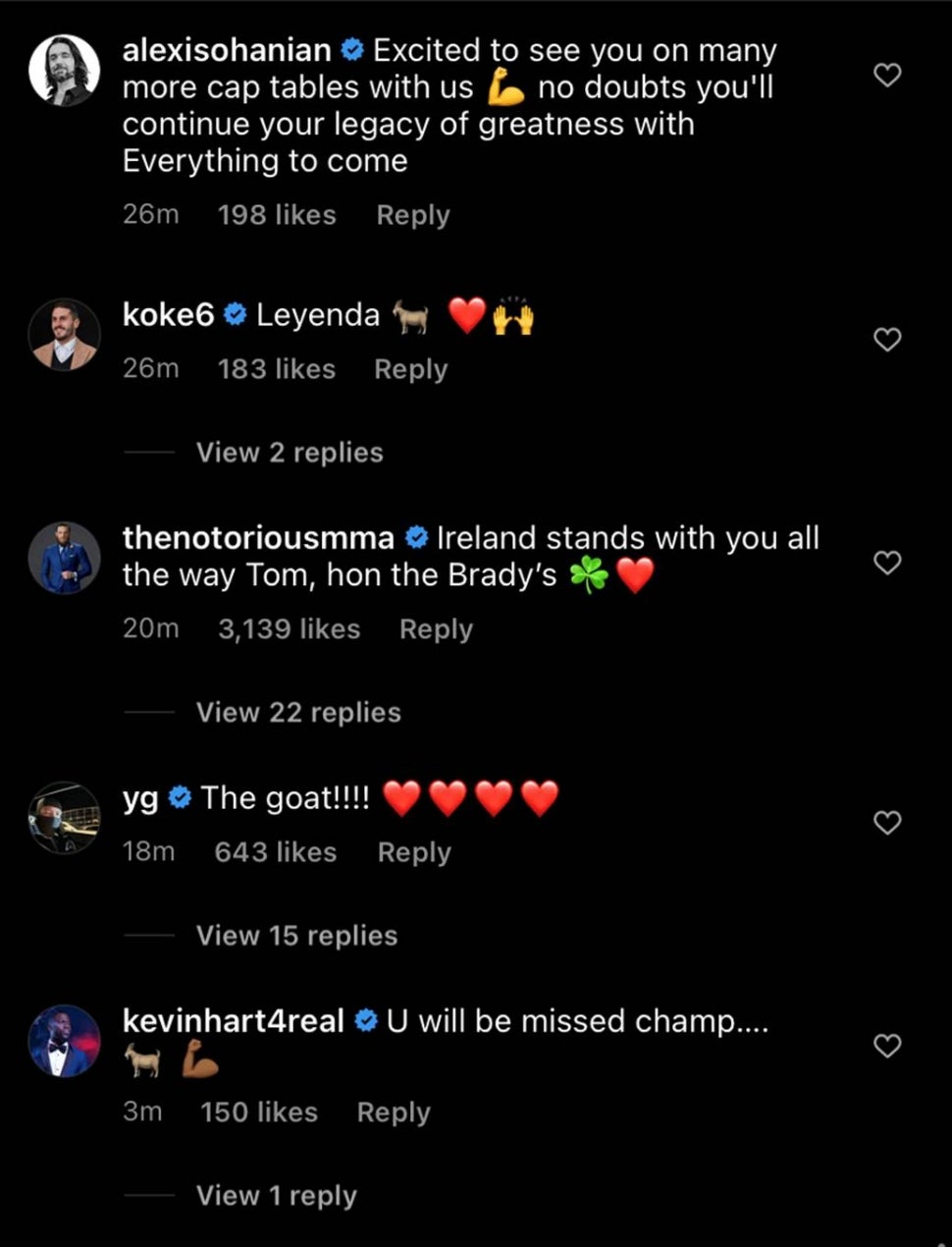The height and width of the screenshot is (1247, 952).
Task: Expand View 15 replies under yg
Action: pyautogui.click(x=296, y=936)
